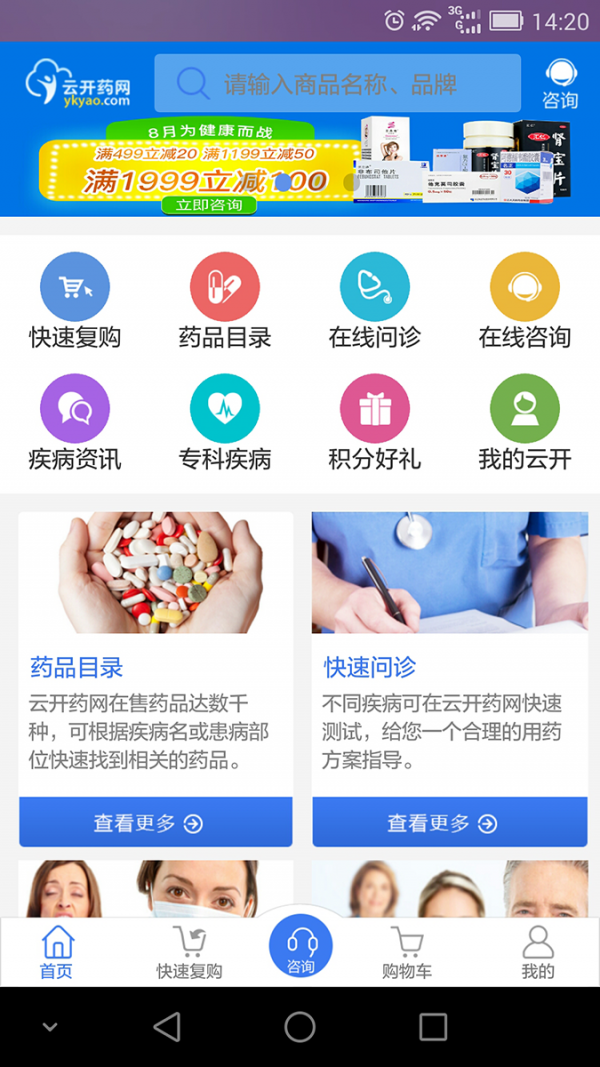Open 咨询 headset icon in top bar
600x1067 pixels.
pyautogui.click(x=560, y=84)
